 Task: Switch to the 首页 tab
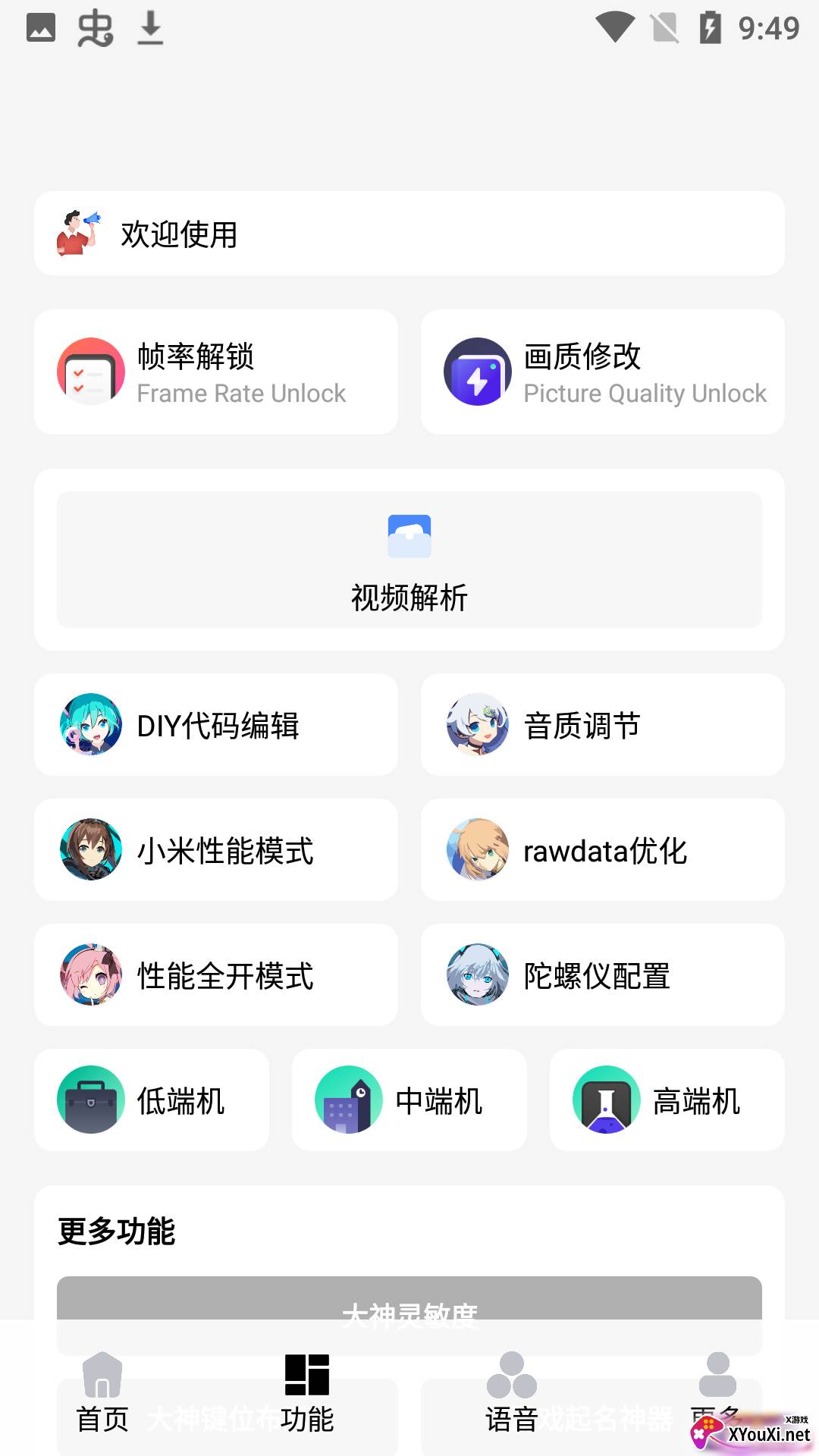pos(102,1392)
